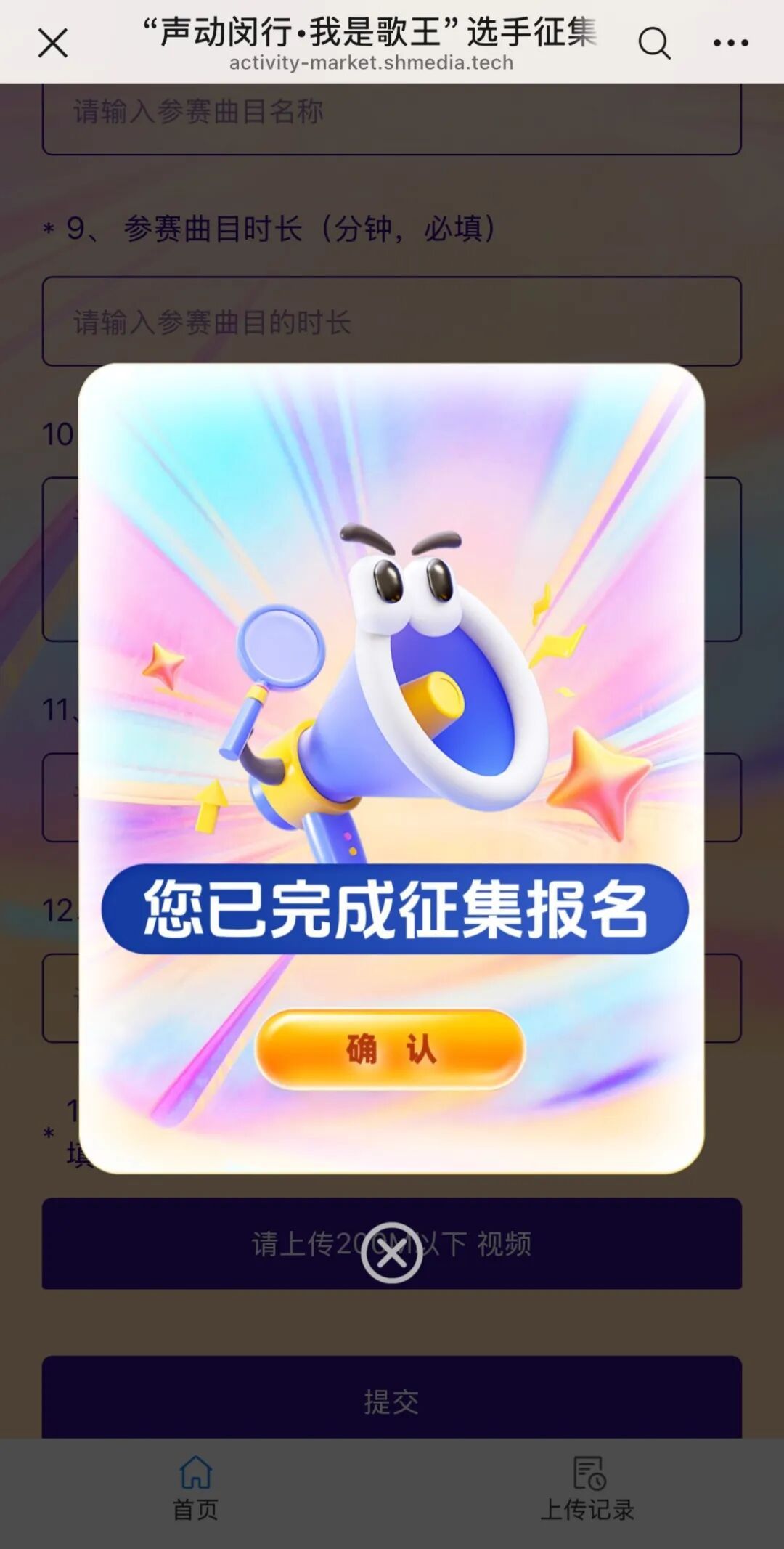Open the three-dot overflow menu
Screen dimensions: 784x1549
(x=731, y=44)
